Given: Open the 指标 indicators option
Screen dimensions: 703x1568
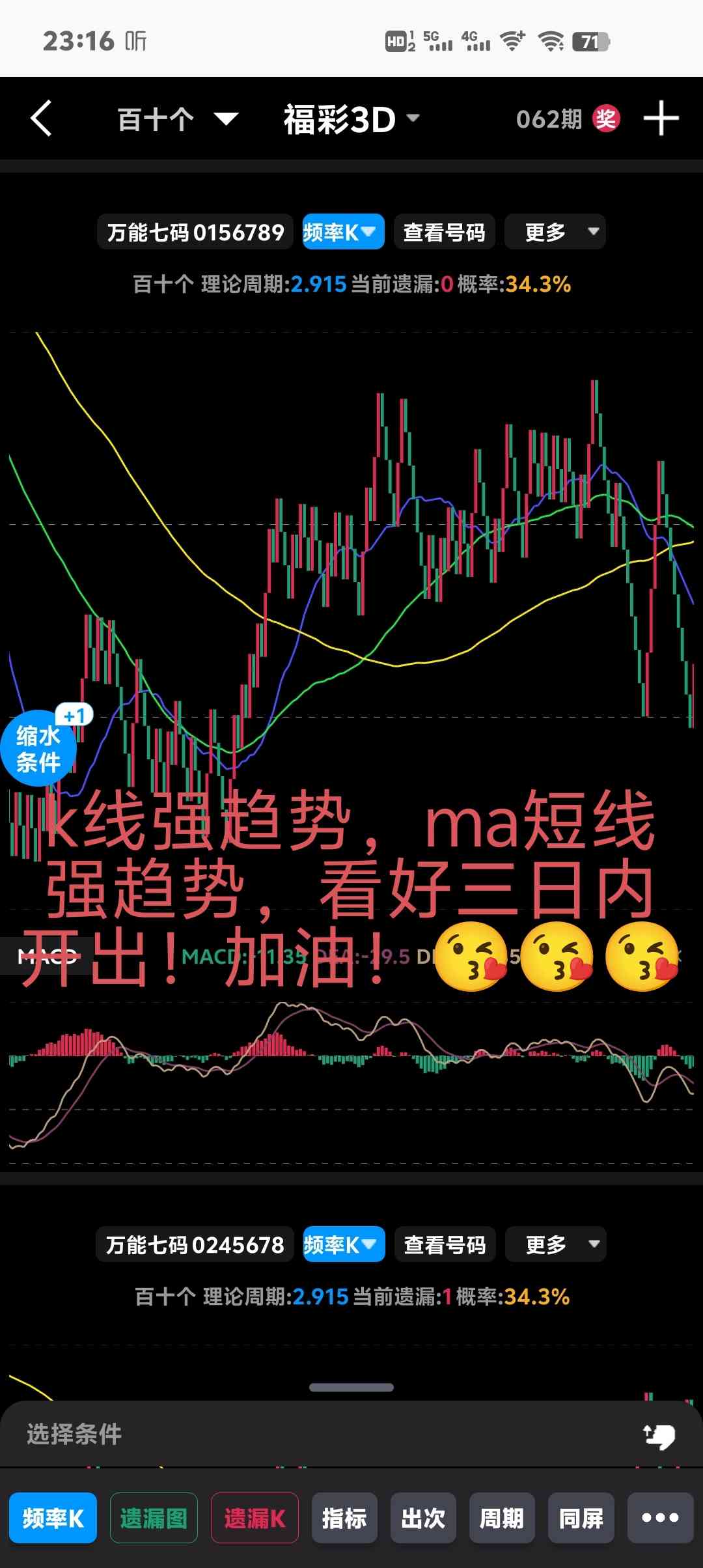Looking at the screenshot, I should (344, 1519).
